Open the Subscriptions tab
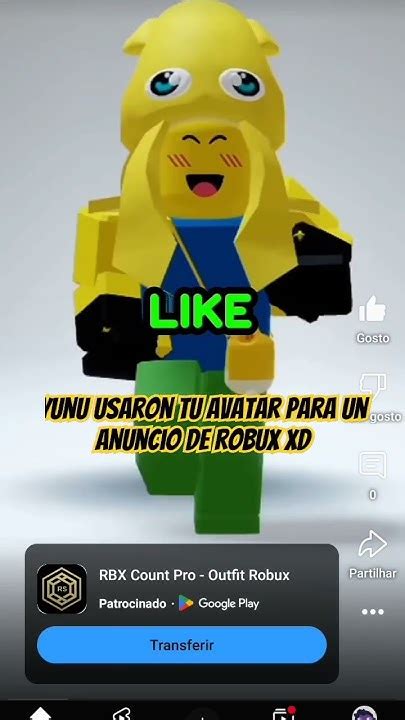Image resolution: width=405 pixels, height=720 pixels. (283, 714)
